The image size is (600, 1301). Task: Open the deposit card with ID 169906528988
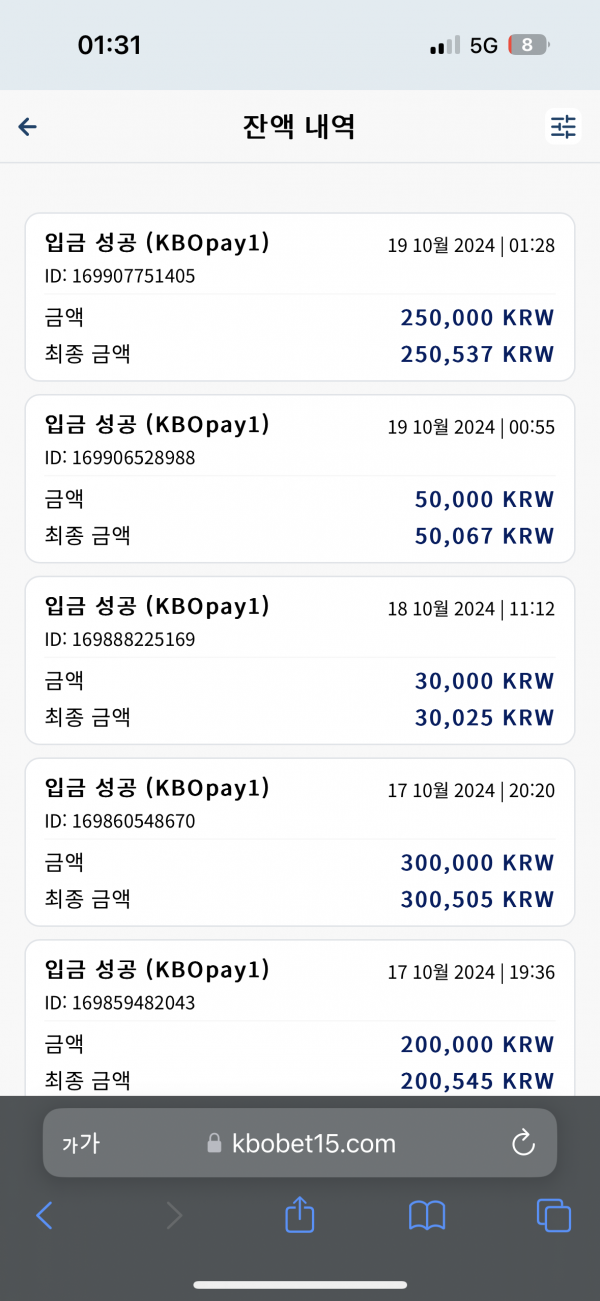pos(300,479)
